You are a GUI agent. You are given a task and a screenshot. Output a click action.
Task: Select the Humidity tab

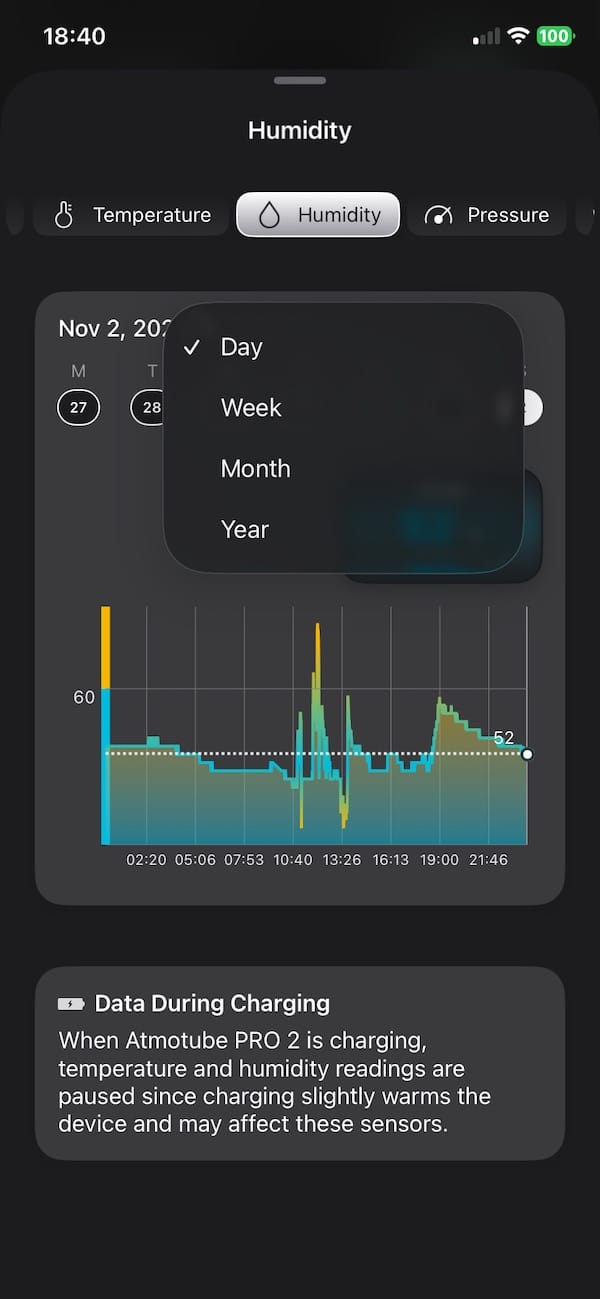coord(318,215)
